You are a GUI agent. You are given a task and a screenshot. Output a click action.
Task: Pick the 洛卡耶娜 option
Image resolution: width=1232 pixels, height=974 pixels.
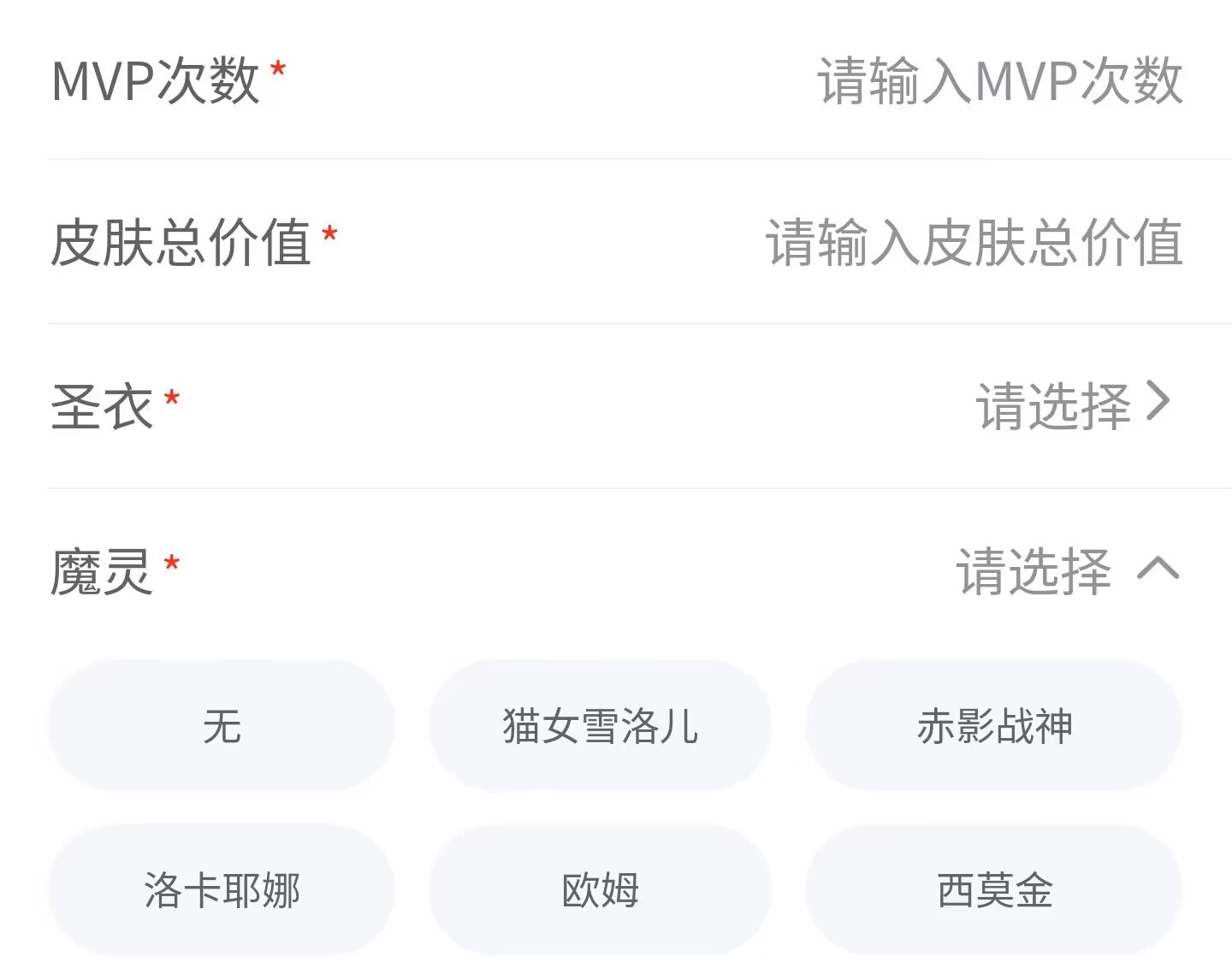click(x=222, y=890)
